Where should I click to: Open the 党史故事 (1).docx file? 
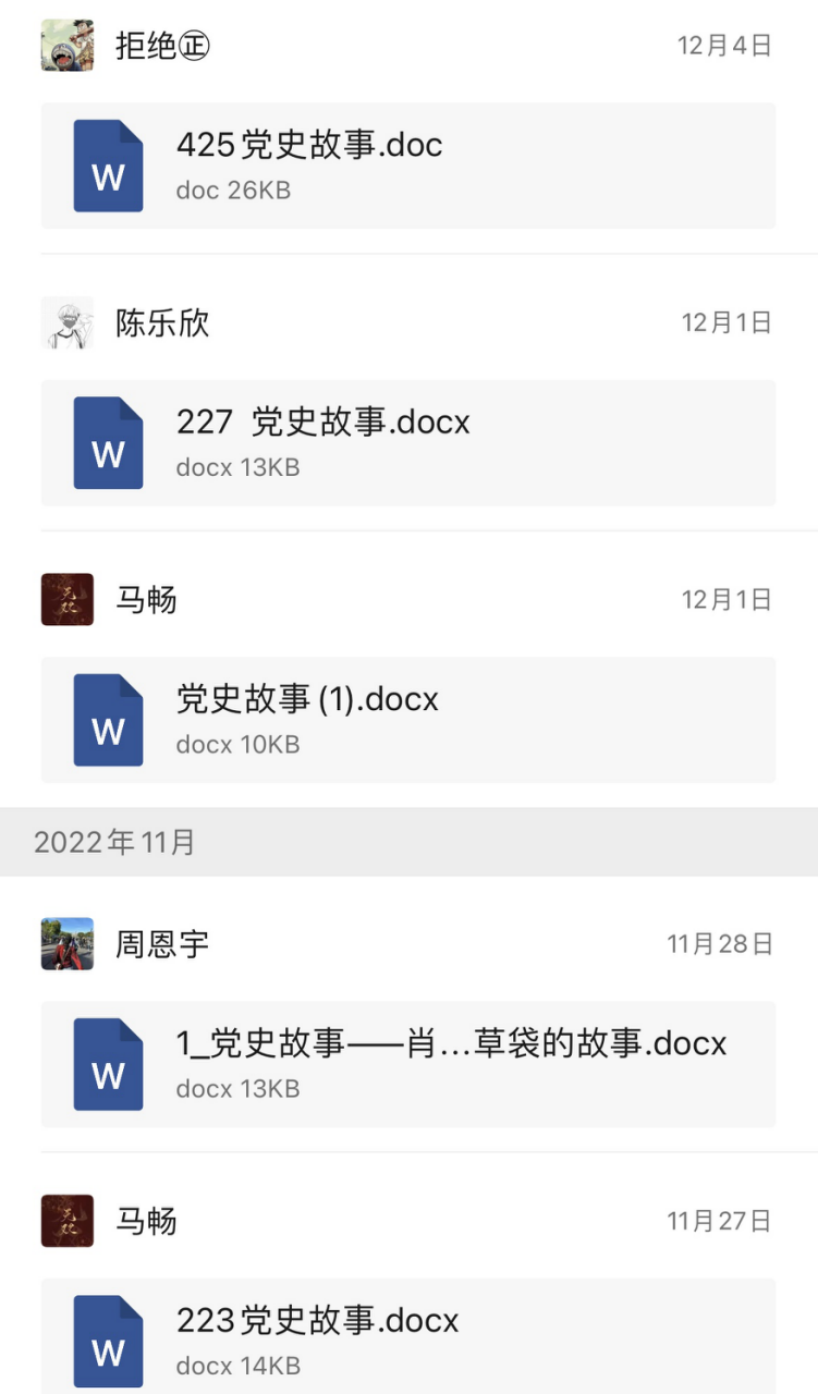(x=408, y=719)
